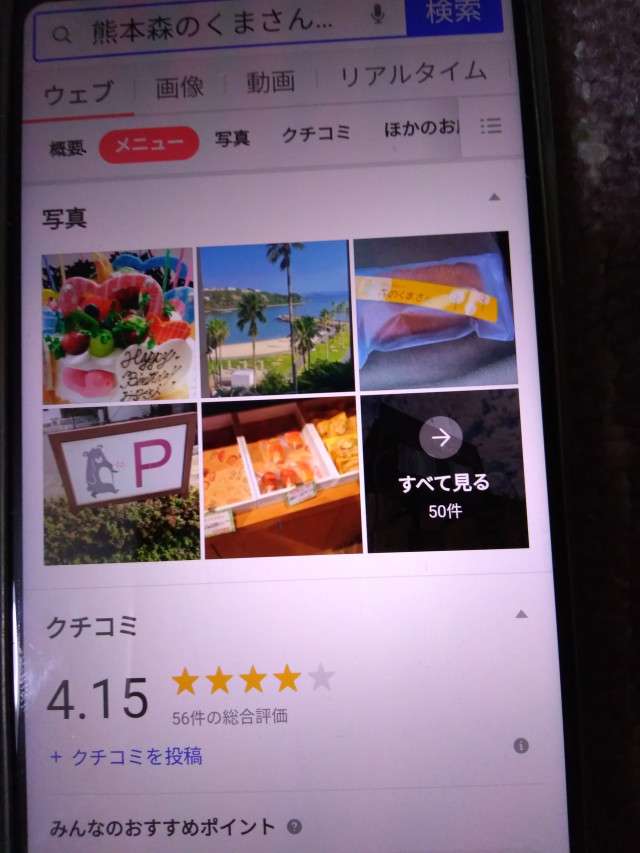Tap + クチコミを投稿 to post review
Image resolution: width=640 pixels, height=853 pixels.
click(x=127, y=756)
